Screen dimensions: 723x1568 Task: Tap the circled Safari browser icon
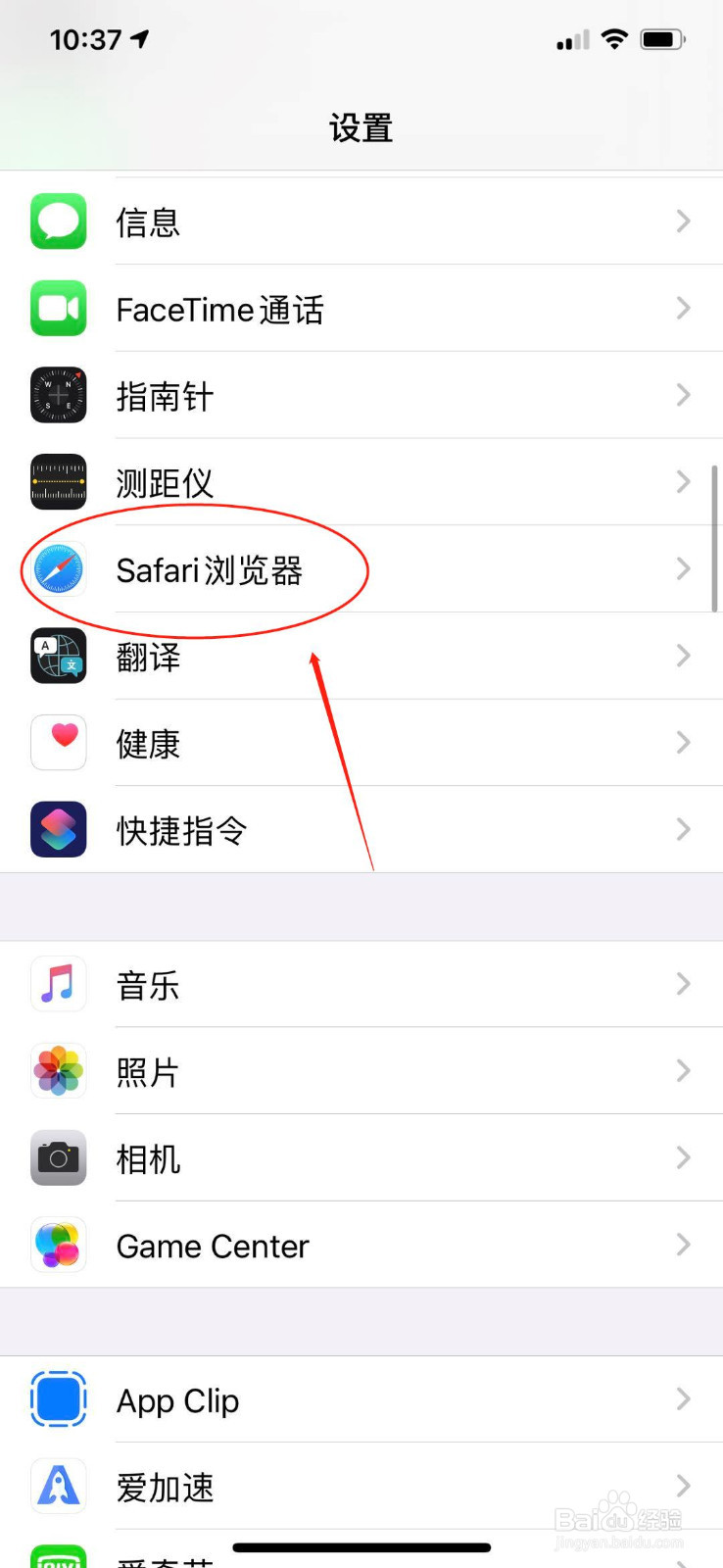click(58, 568)
